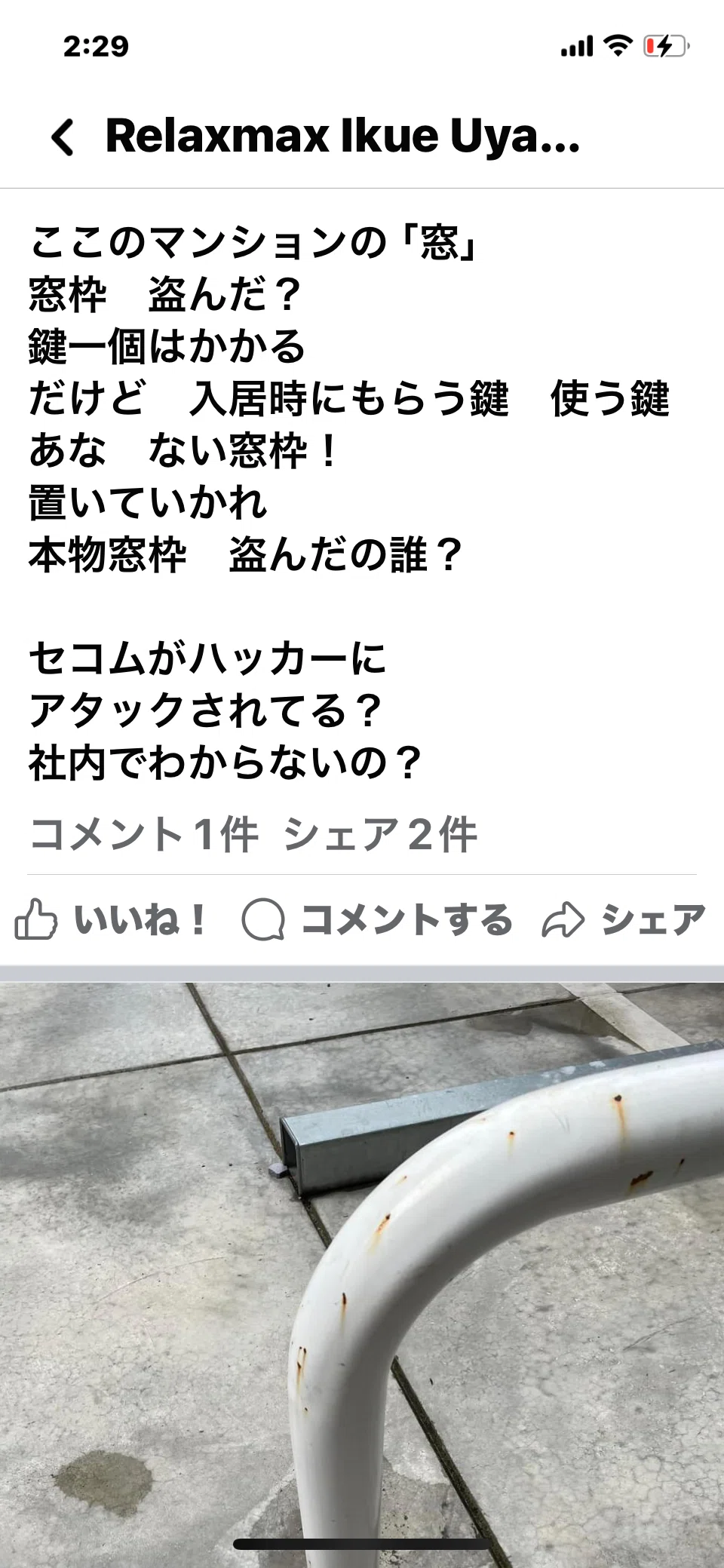Screen dimensions: 724x1568
Task: View the コメント1件 comment count
Action: (x=143, y=834)
